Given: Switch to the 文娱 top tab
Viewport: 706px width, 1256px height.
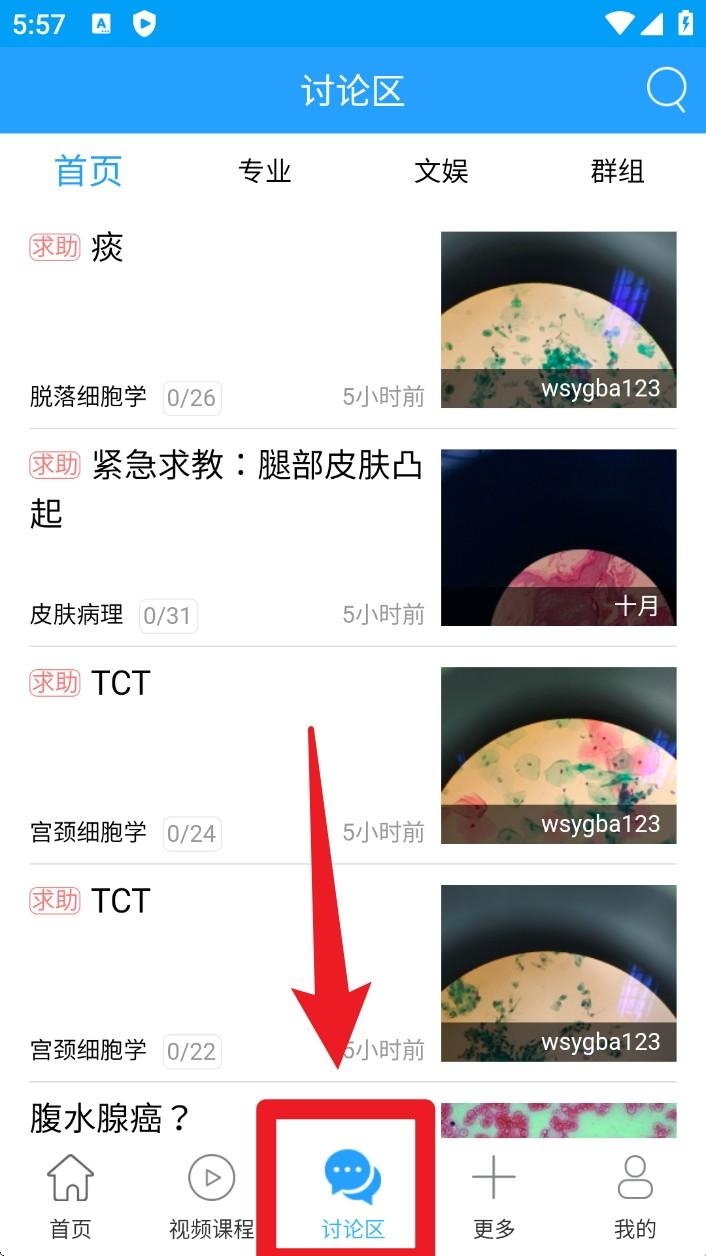Looking at the screenshot, I should [x=441, y=172].
